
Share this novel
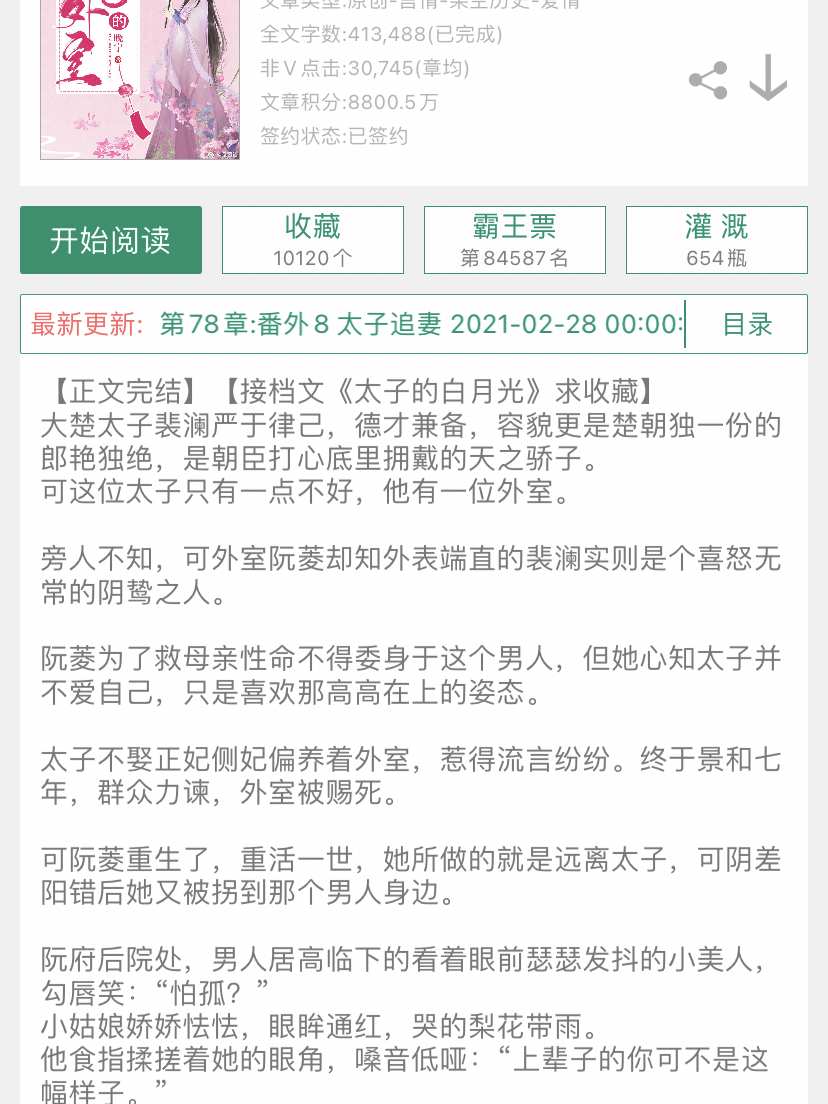[708, 80]
